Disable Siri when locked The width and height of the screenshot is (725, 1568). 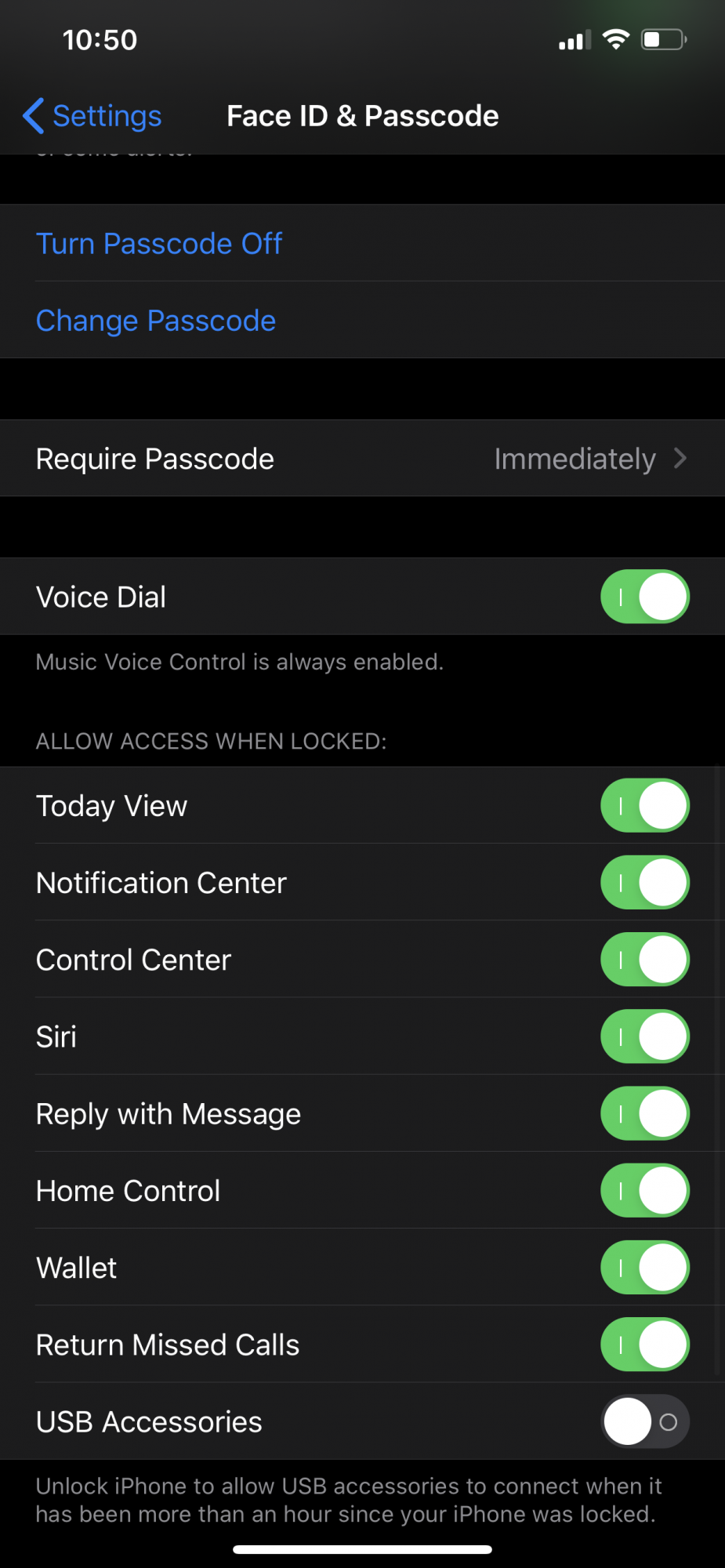coord(645,1036)
